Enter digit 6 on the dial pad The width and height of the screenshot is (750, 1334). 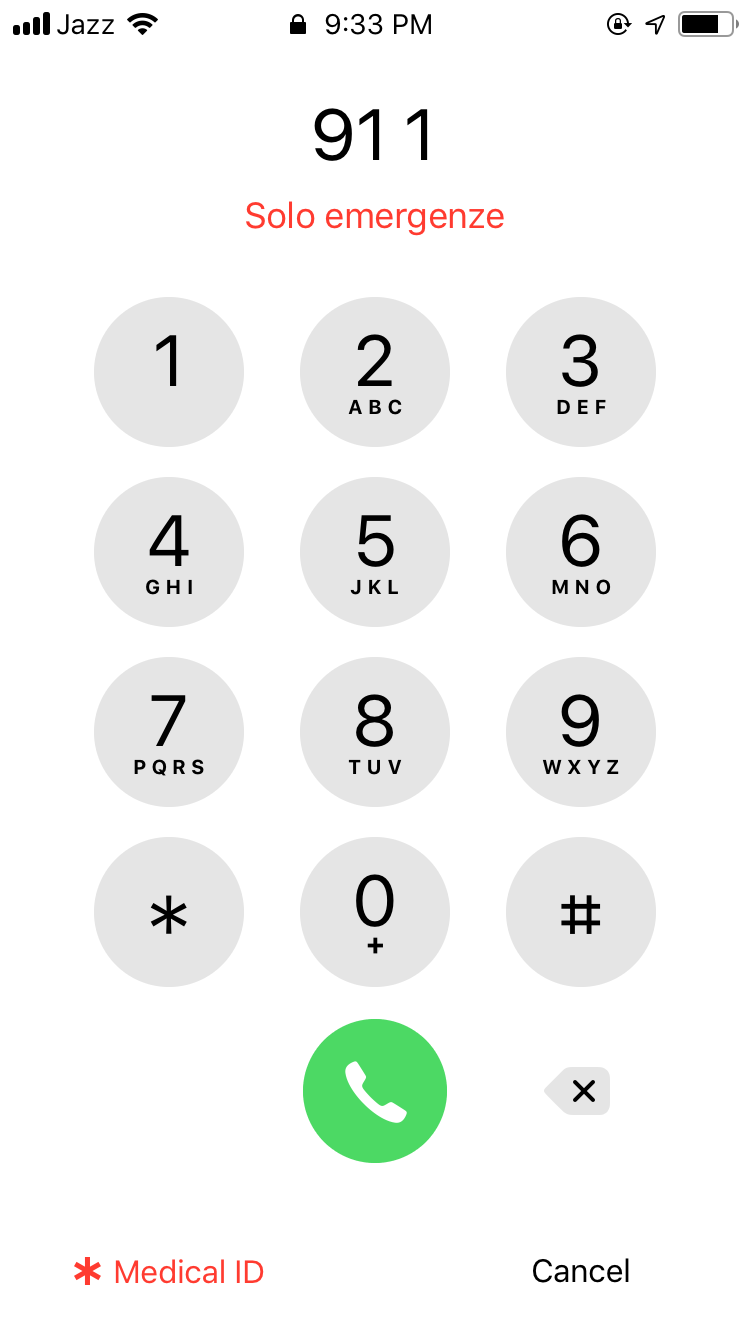[581, 552]
